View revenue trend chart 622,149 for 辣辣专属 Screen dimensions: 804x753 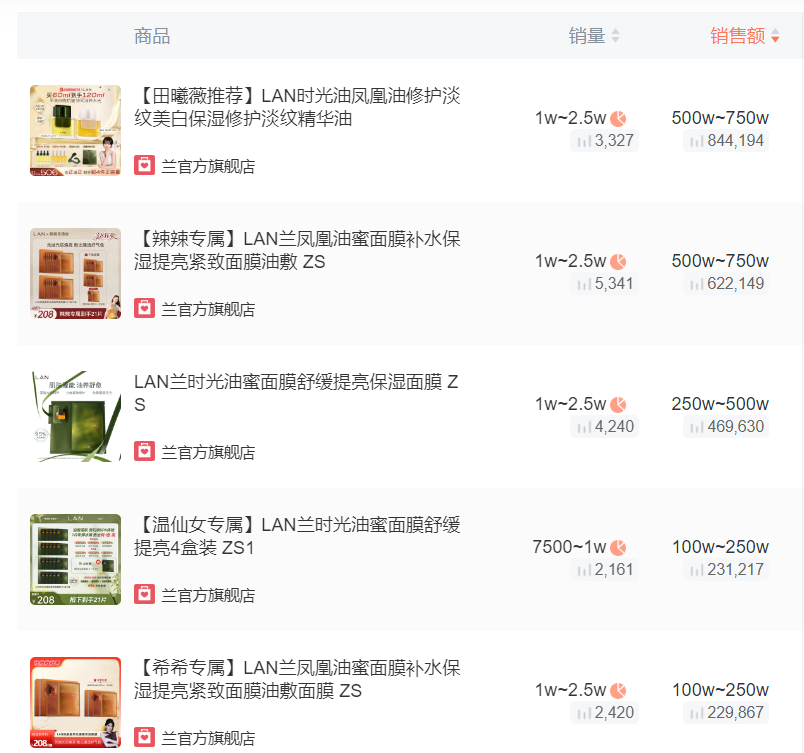click(725, 284)
